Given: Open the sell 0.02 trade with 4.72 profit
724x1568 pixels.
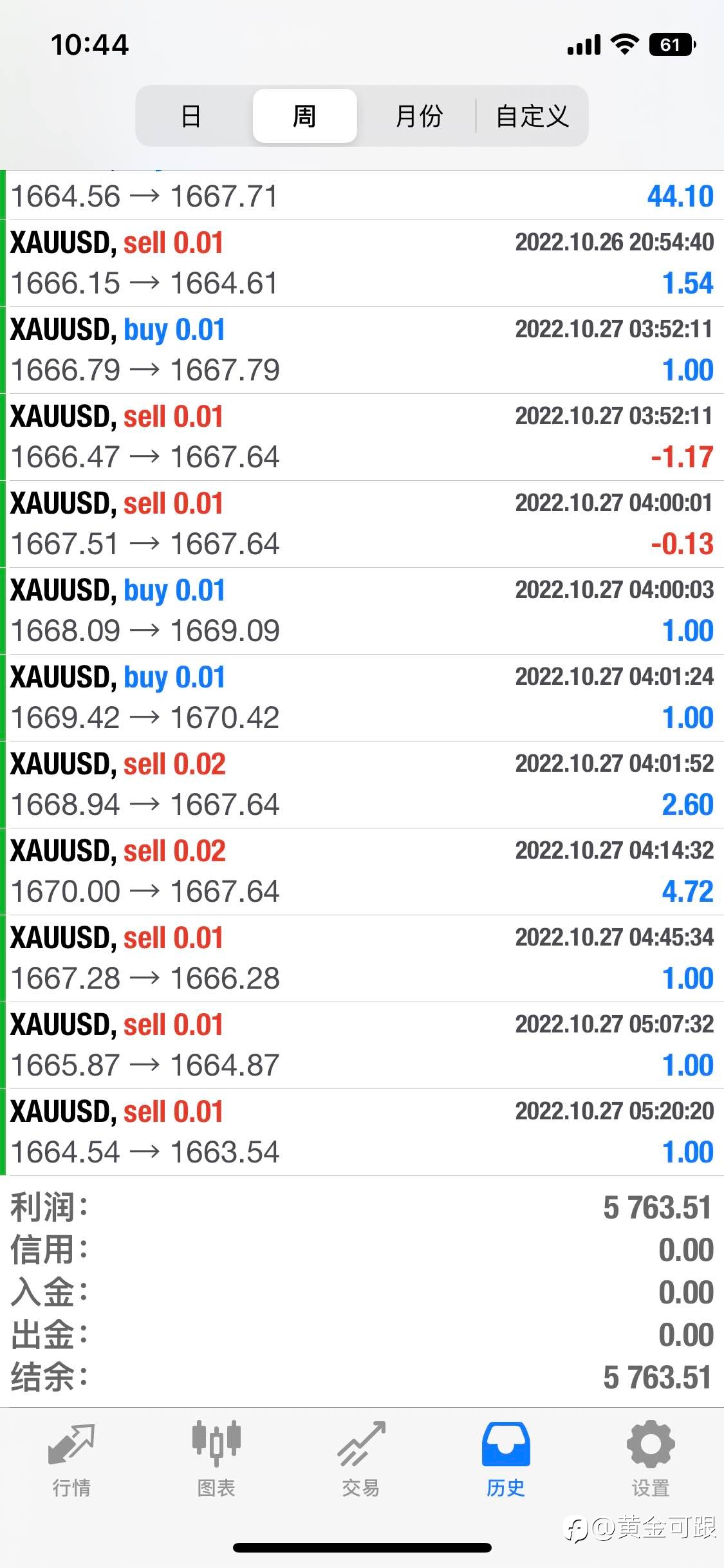Looking at the screenshot, I should click(364, 872).
